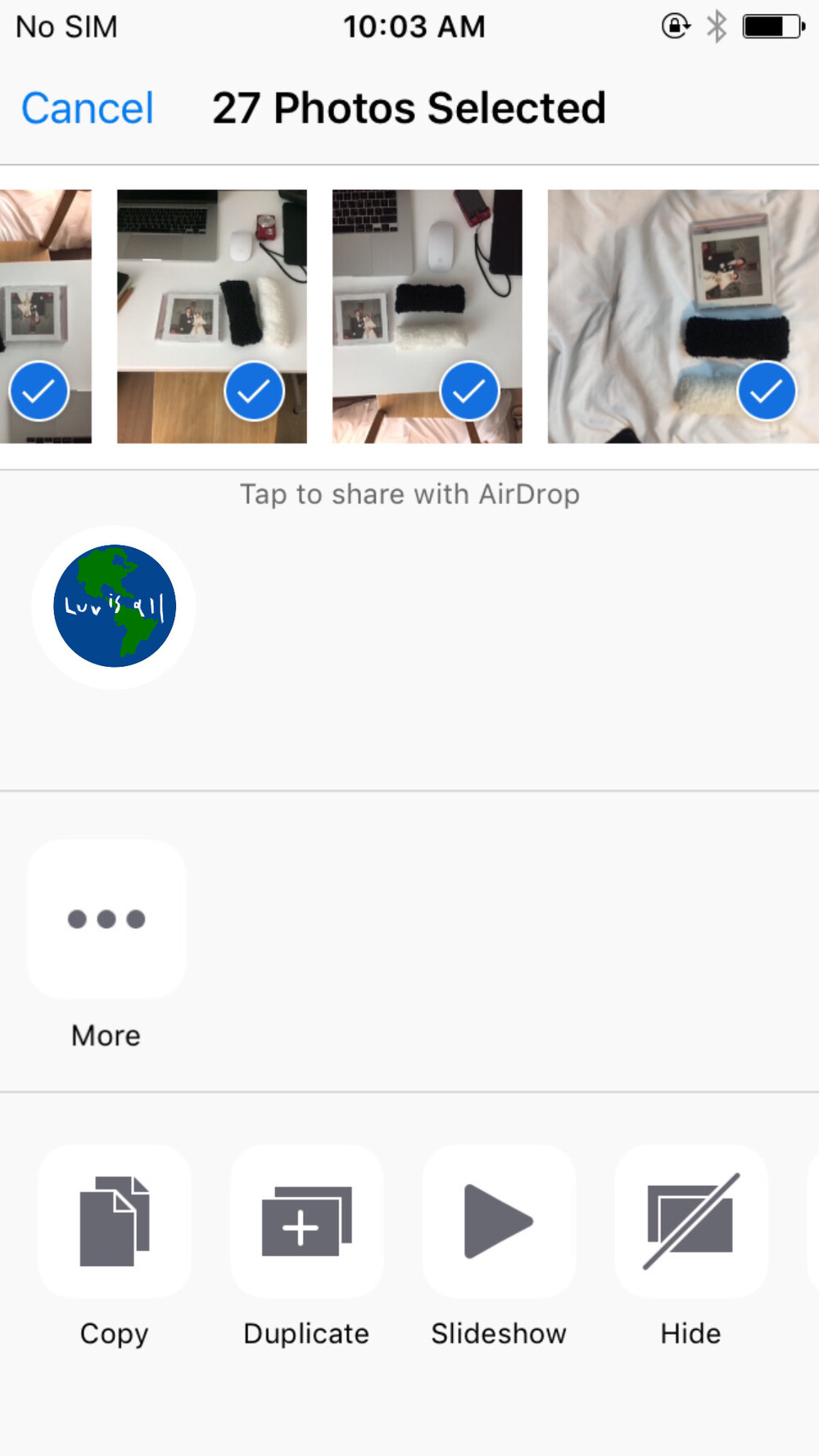The width and height of the screenshot is (819, 1456).
Task: Deselect photo showing the white mouse centered
Action: (428, 316)
